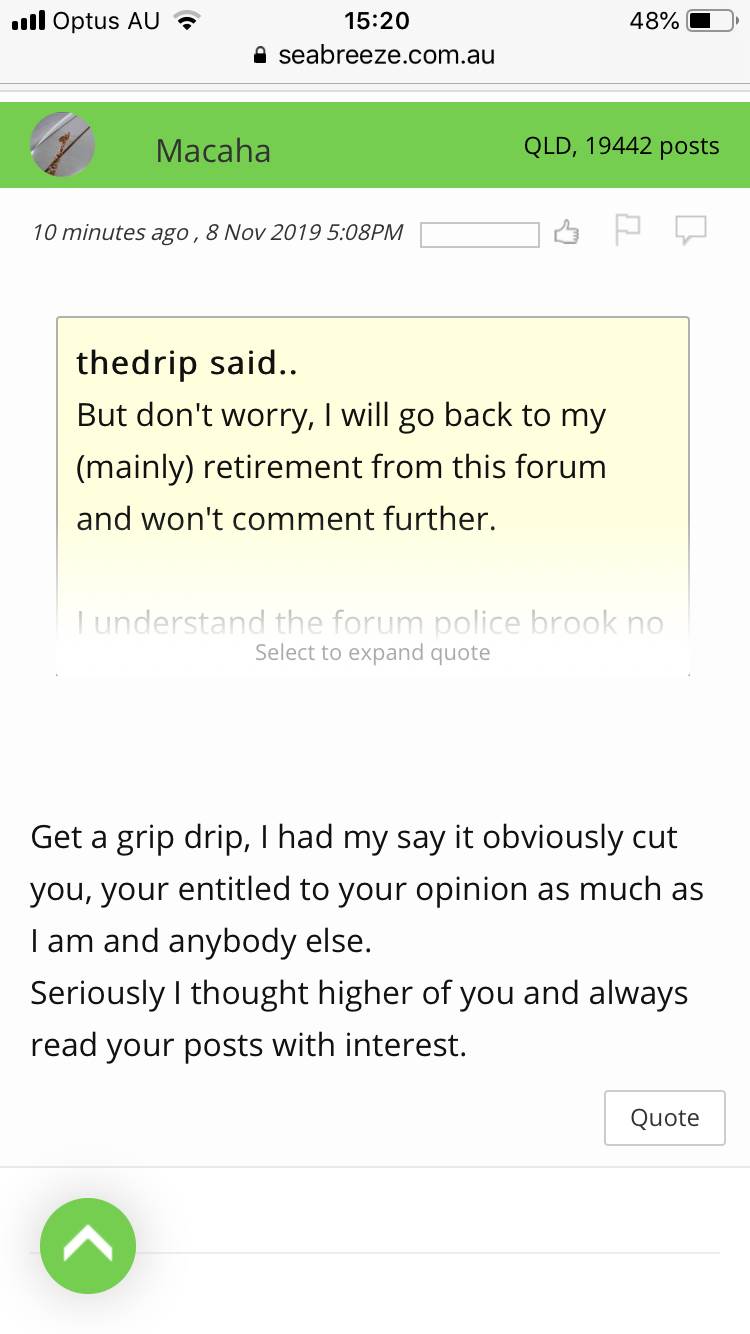Tap the seabreeze.com.au address bar

tap(375, 56)
